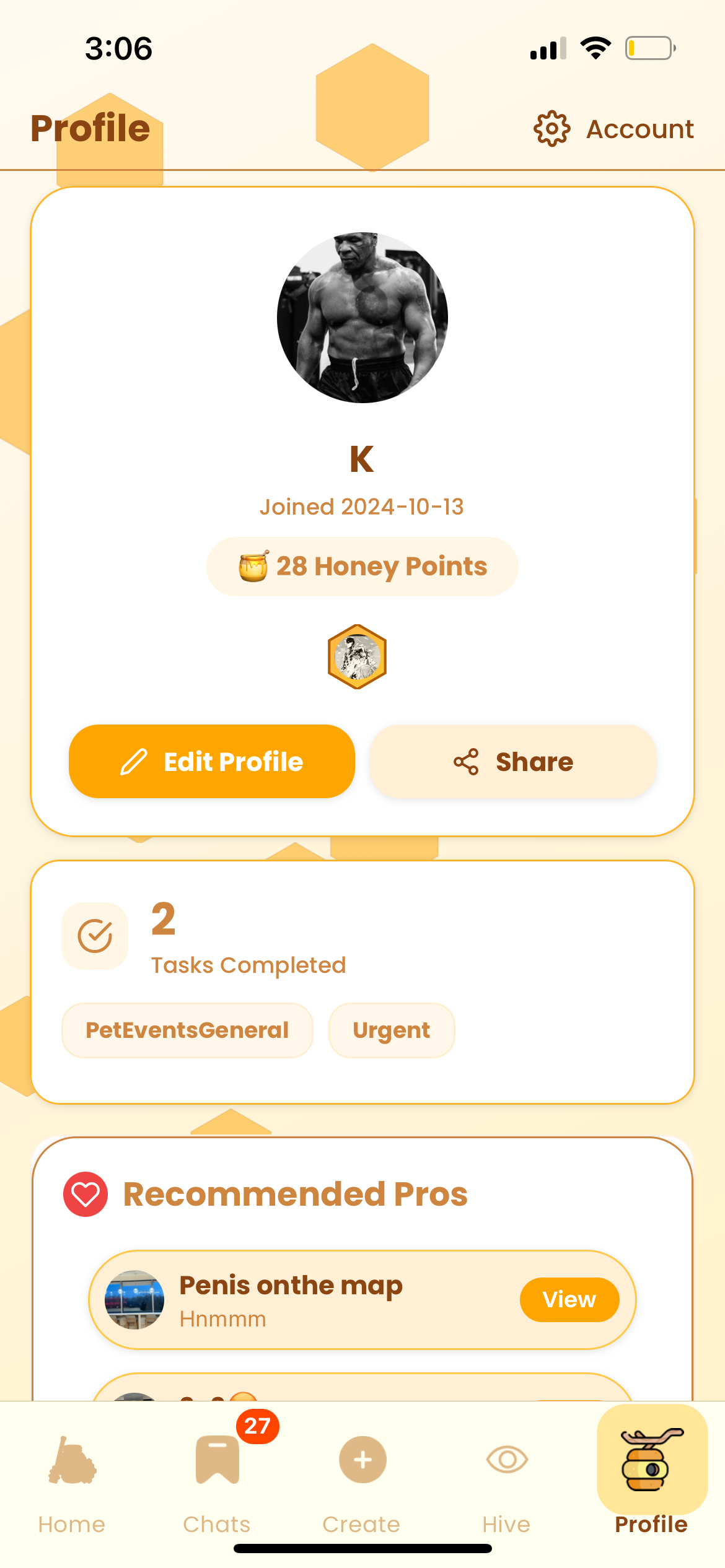The width and height of the screenshot is (725, 1568).
Task: Open Account settings
Action: coord(613,129)
